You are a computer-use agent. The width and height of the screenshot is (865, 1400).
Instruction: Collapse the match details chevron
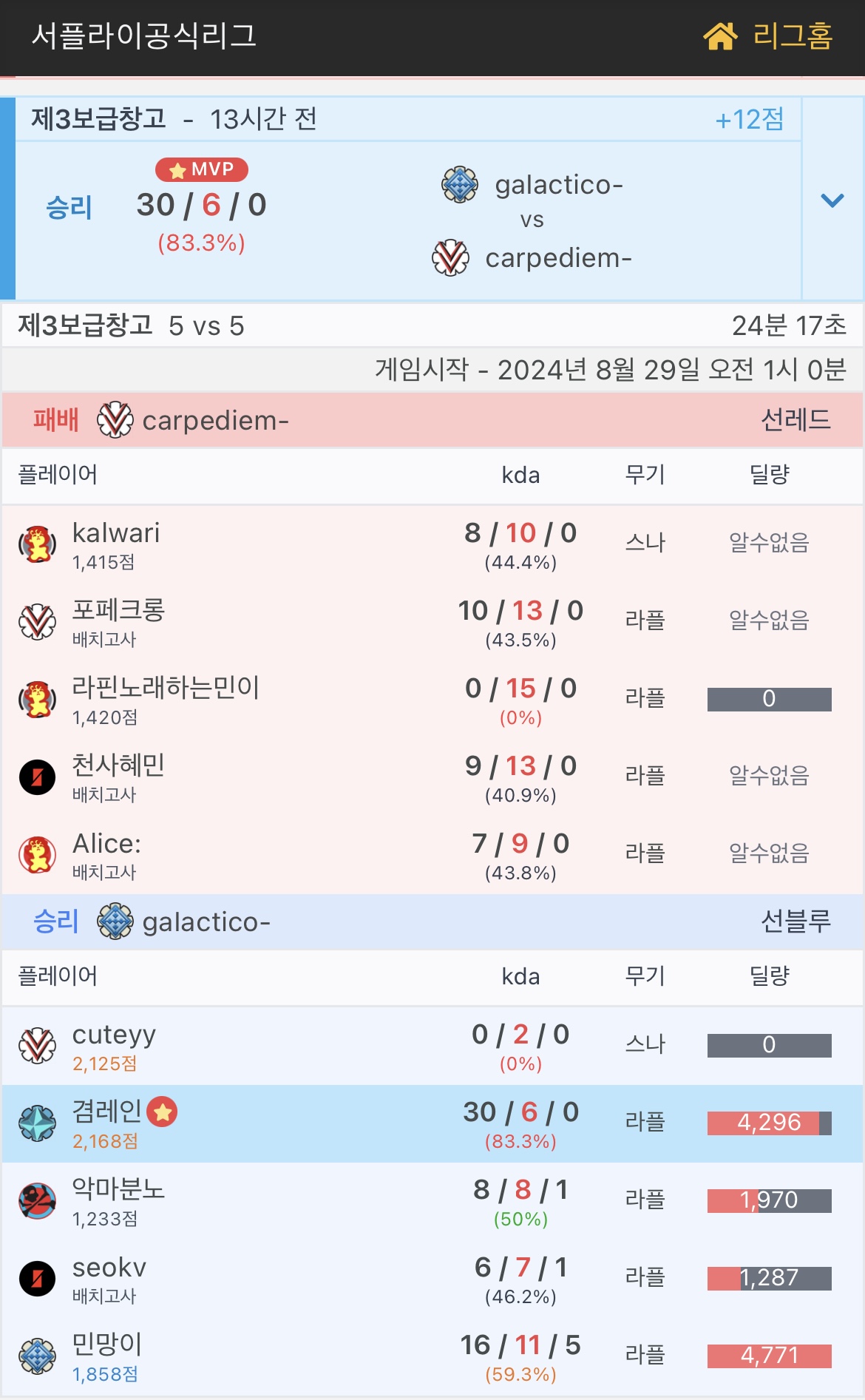(832, 200)
